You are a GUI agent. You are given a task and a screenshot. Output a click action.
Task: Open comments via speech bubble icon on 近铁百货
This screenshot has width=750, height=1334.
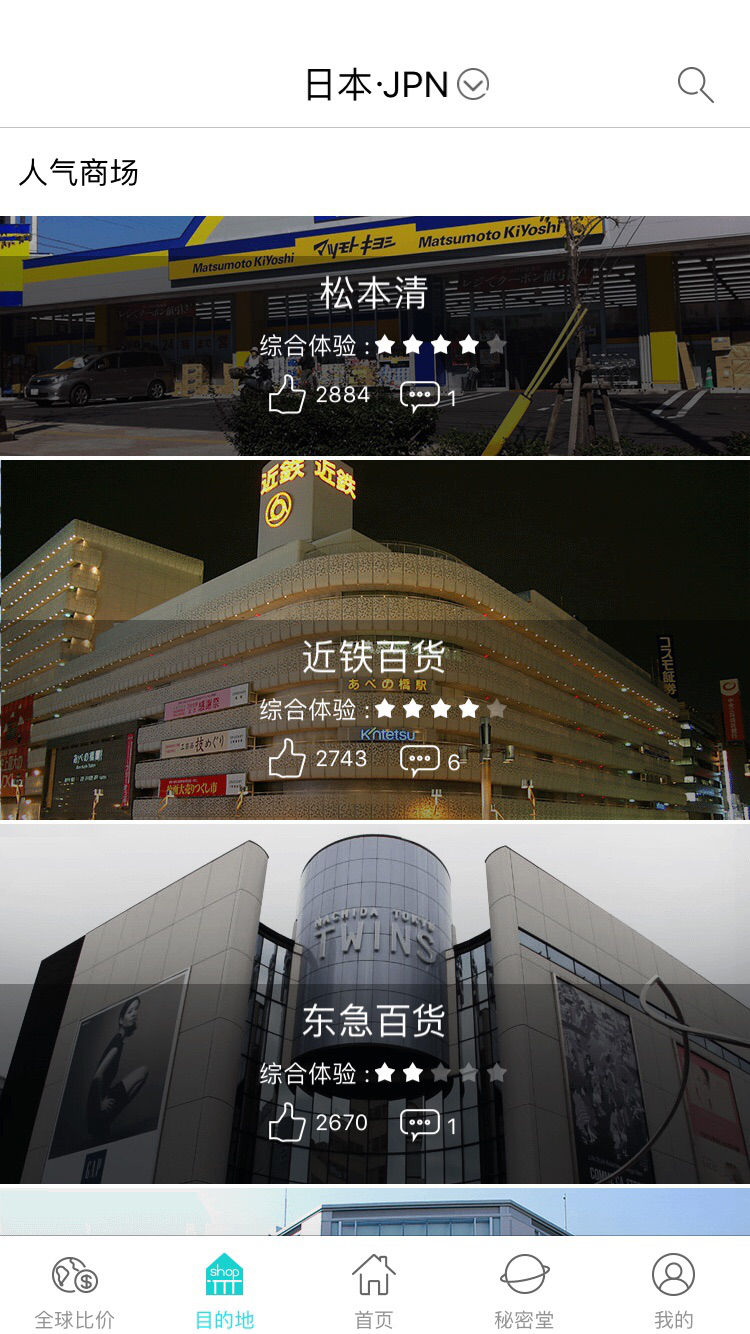tap(420, 757)
